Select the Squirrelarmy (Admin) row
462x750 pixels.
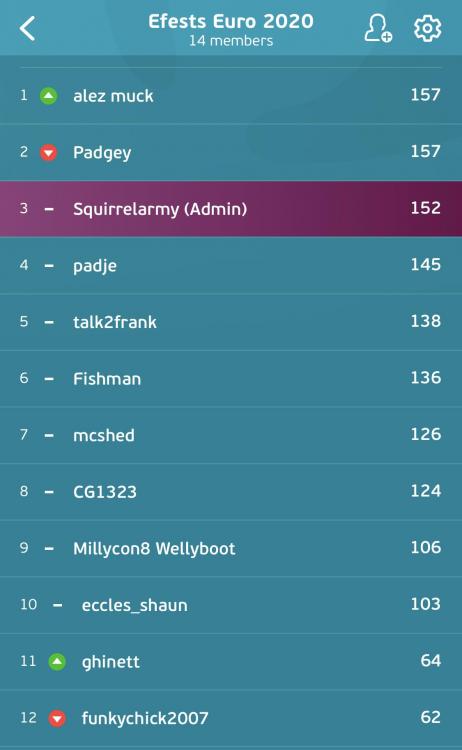(231, 209)
